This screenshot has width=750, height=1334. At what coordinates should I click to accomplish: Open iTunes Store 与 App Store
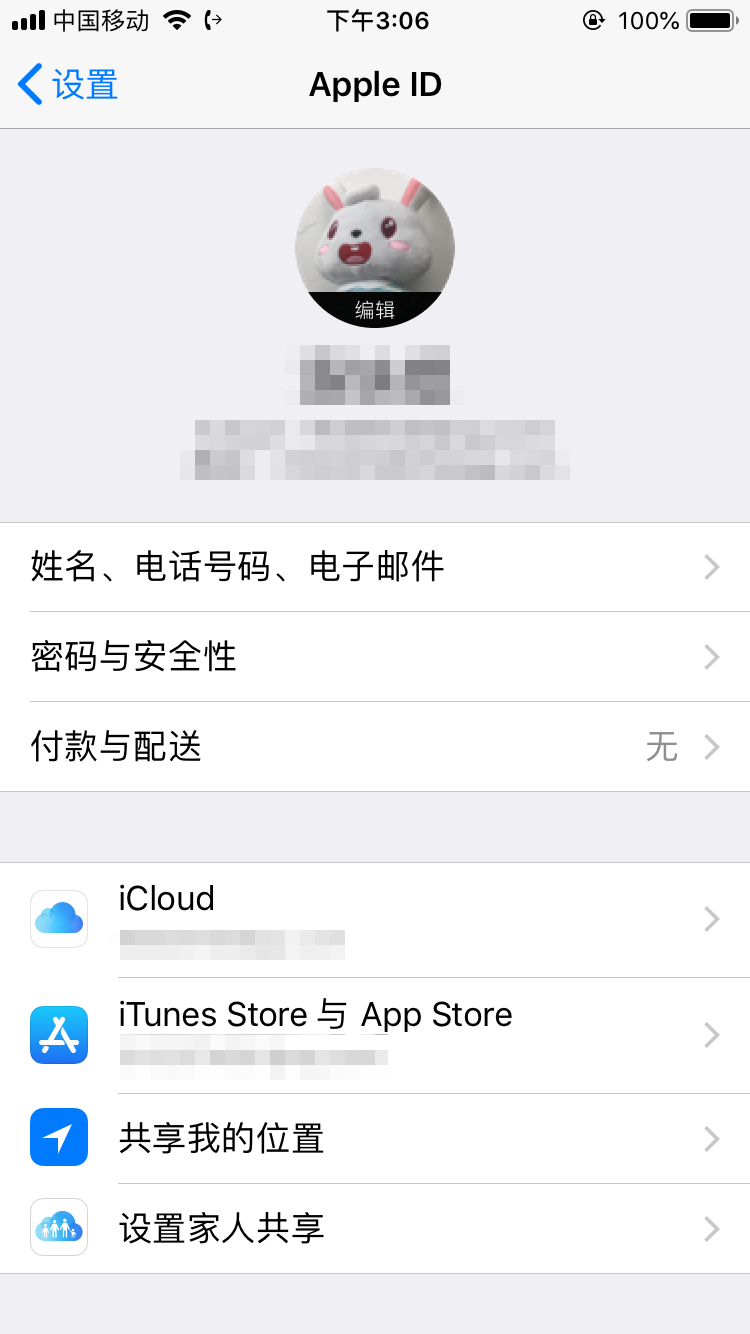[375, 1035]
